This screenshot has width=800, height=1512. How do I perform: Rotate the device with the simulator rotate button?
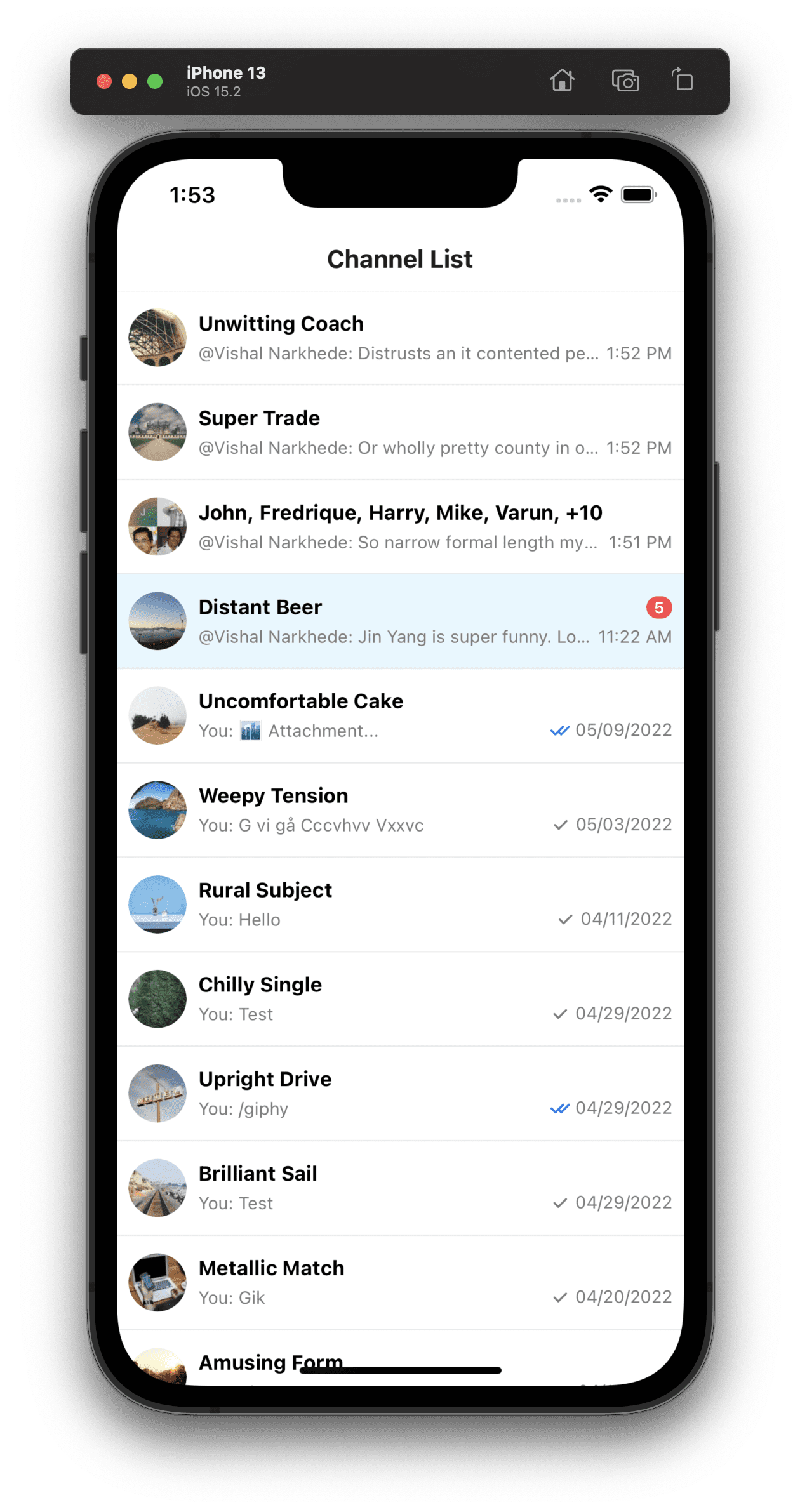[683, 81]
